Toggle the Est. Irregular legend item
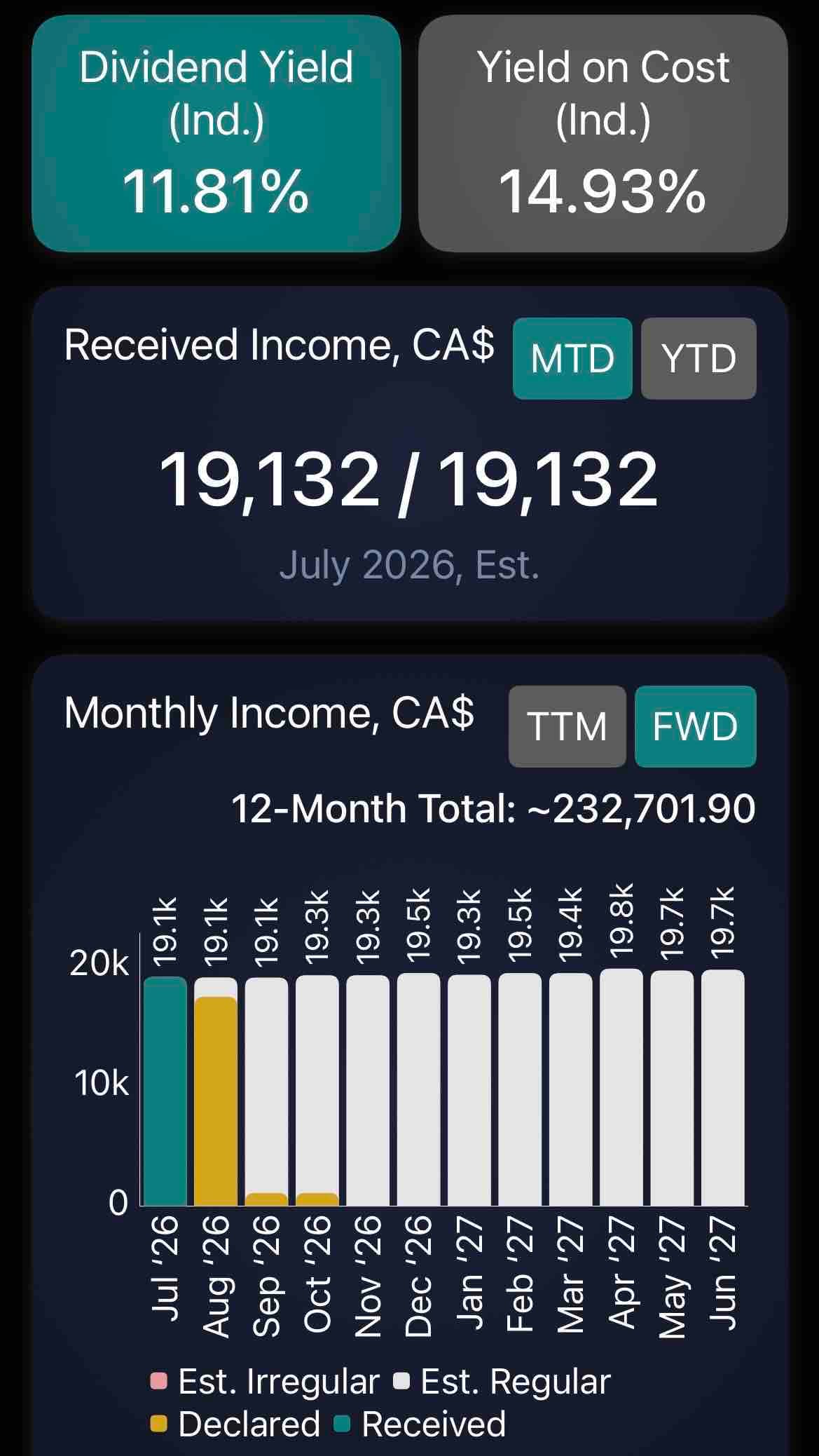This screenshot has height=1456, width=819. click(265, 1381)
